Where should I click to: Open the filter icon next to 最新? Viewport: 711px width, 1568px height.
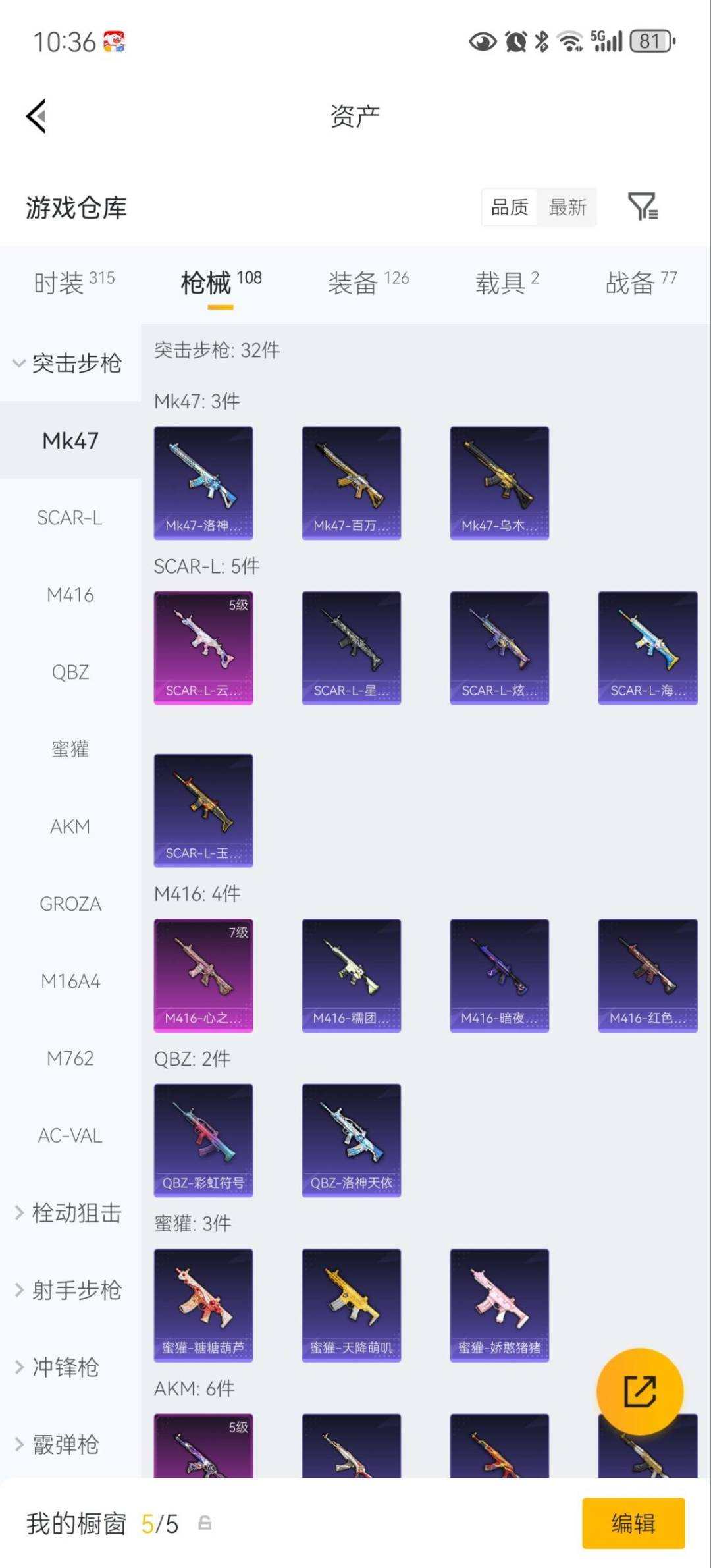click(x=643, y=207)
